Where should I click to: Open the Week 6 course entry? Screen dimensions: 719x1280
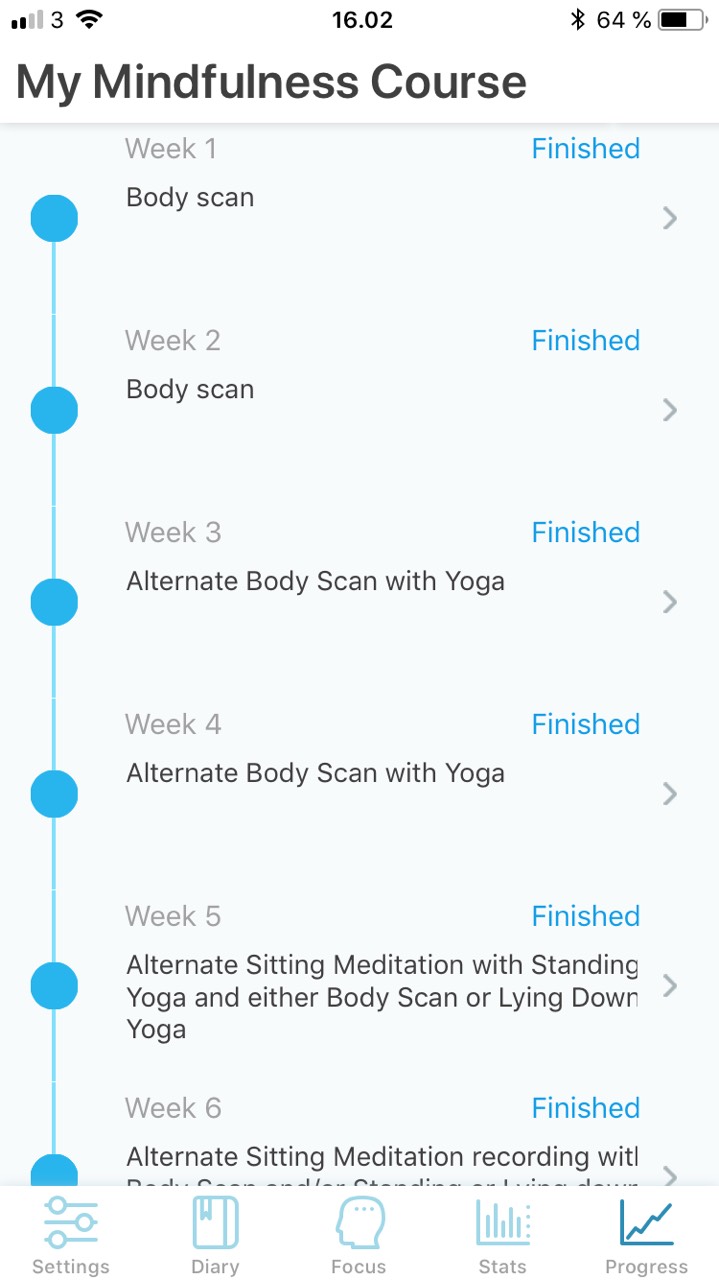click(x=360, y=1134)
